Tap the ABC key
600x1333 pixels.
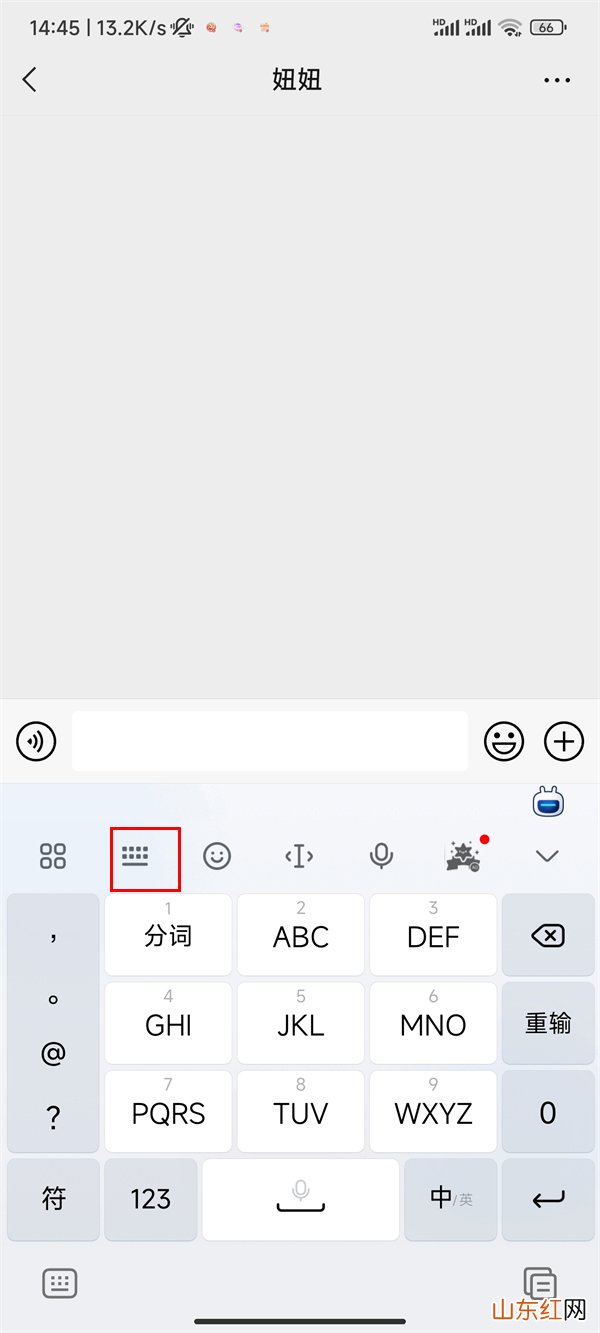pyautogui.click(x=301, y=936)
